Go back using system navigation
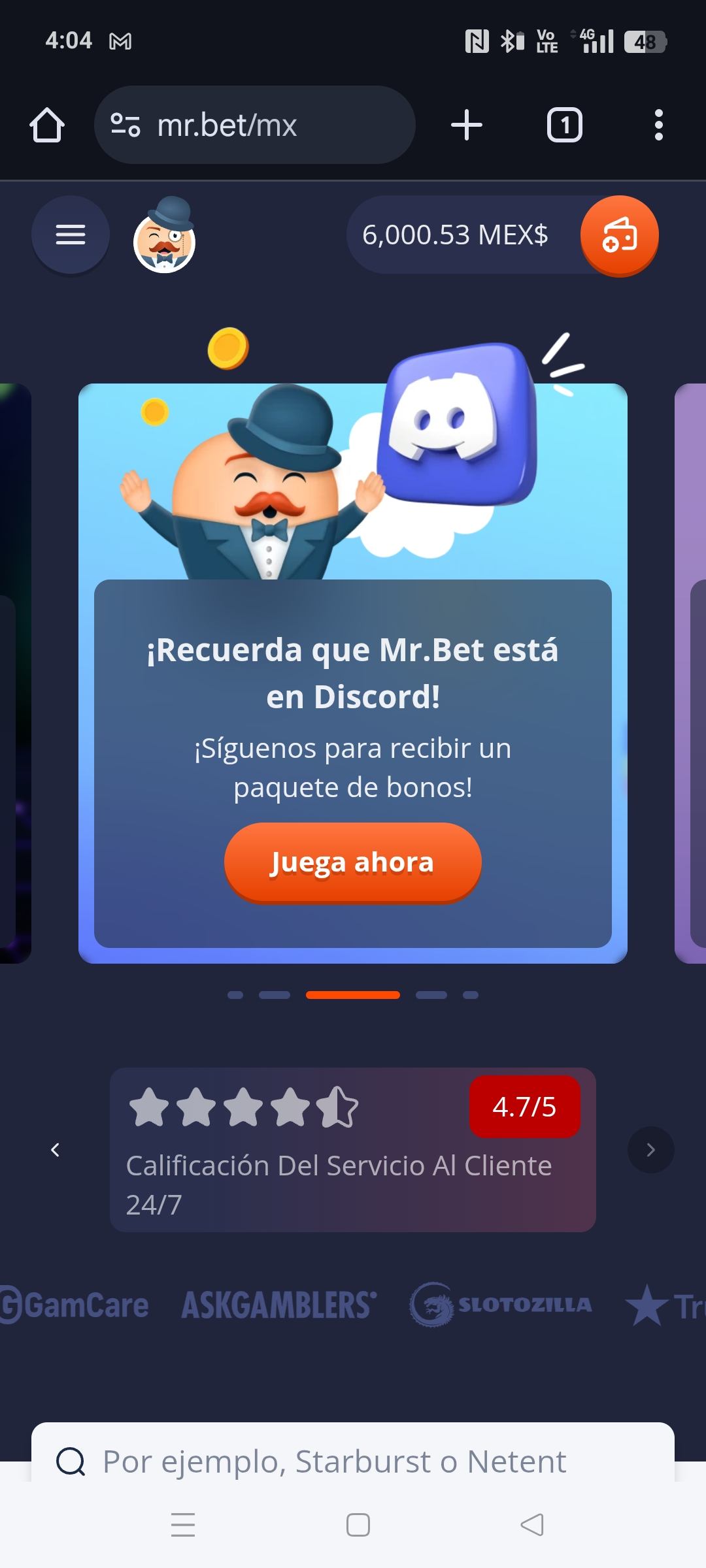 pyautogui.click(x=532, y=1525)
